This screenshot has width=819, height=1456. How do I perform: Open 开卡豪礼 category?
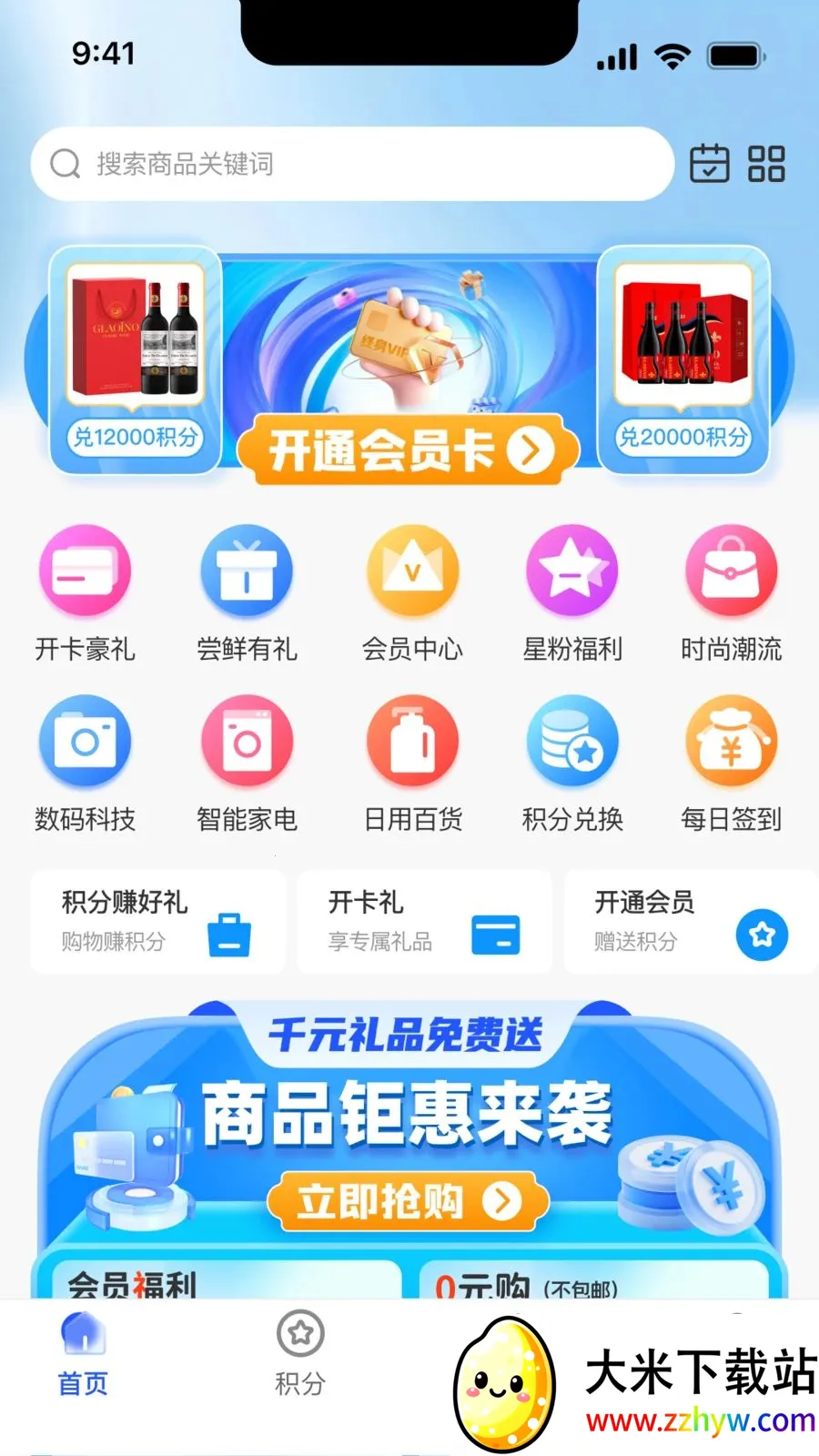85,590
